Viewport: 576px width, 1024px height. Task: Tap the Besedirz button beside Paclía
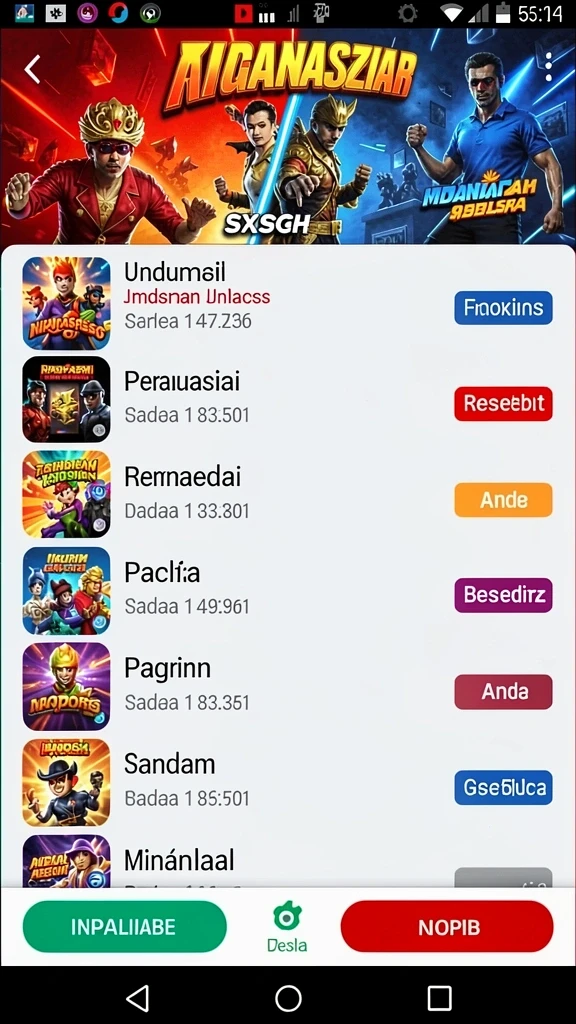tap(503, 595)
